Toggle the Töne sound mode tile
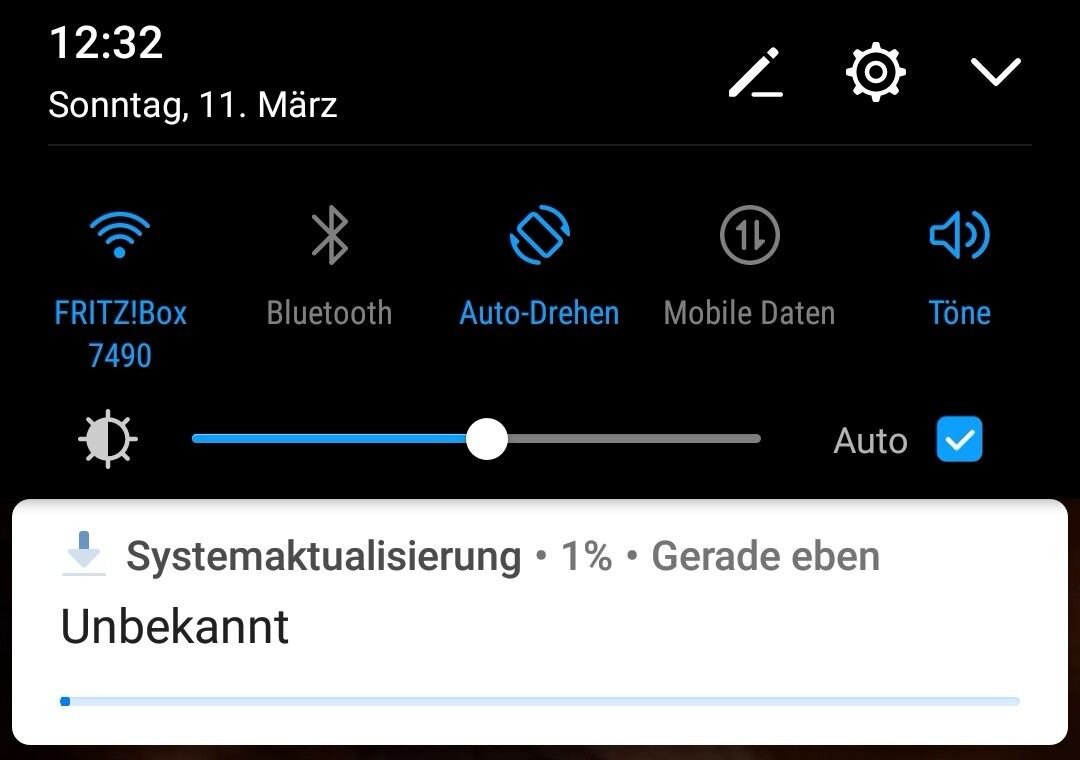 point(959,237)
